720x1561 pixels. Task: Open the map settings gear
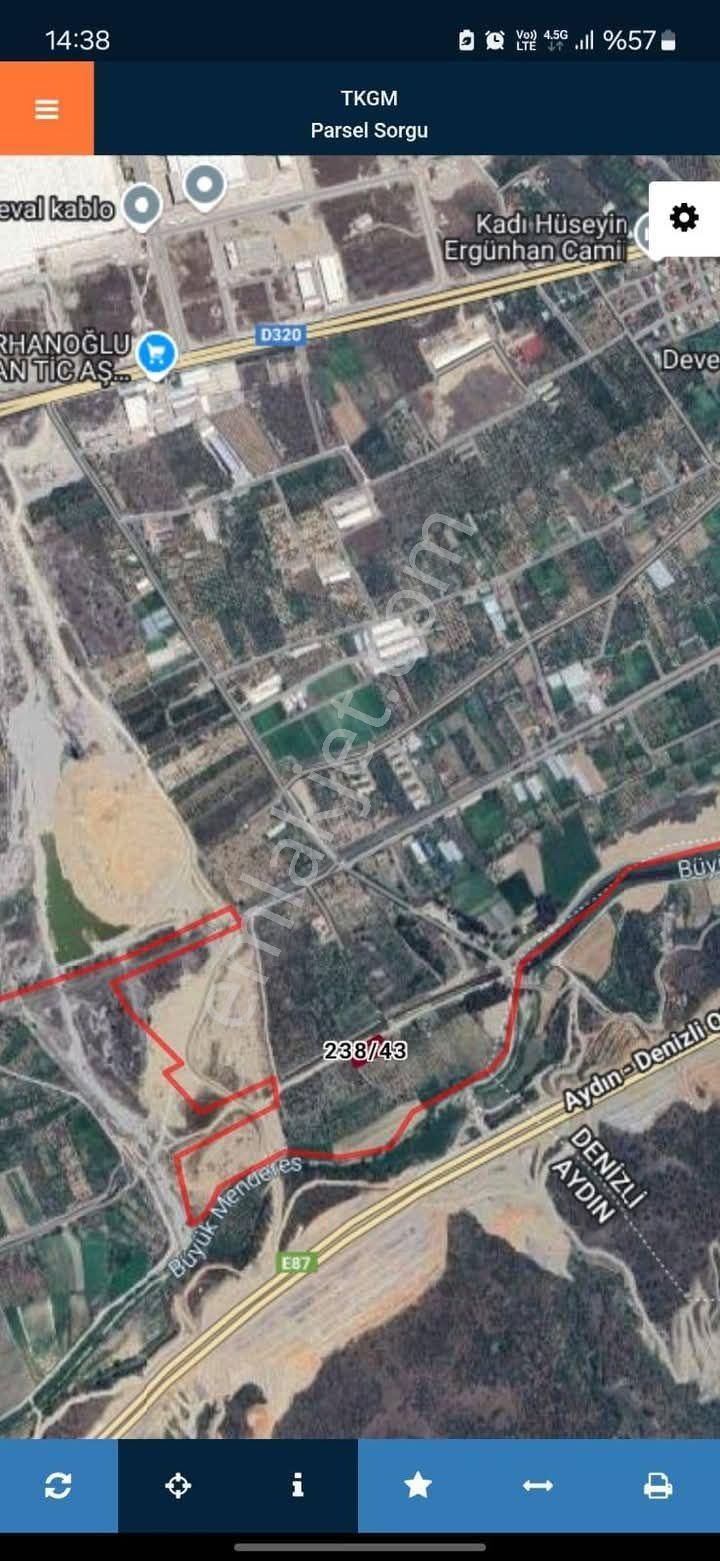684,218
